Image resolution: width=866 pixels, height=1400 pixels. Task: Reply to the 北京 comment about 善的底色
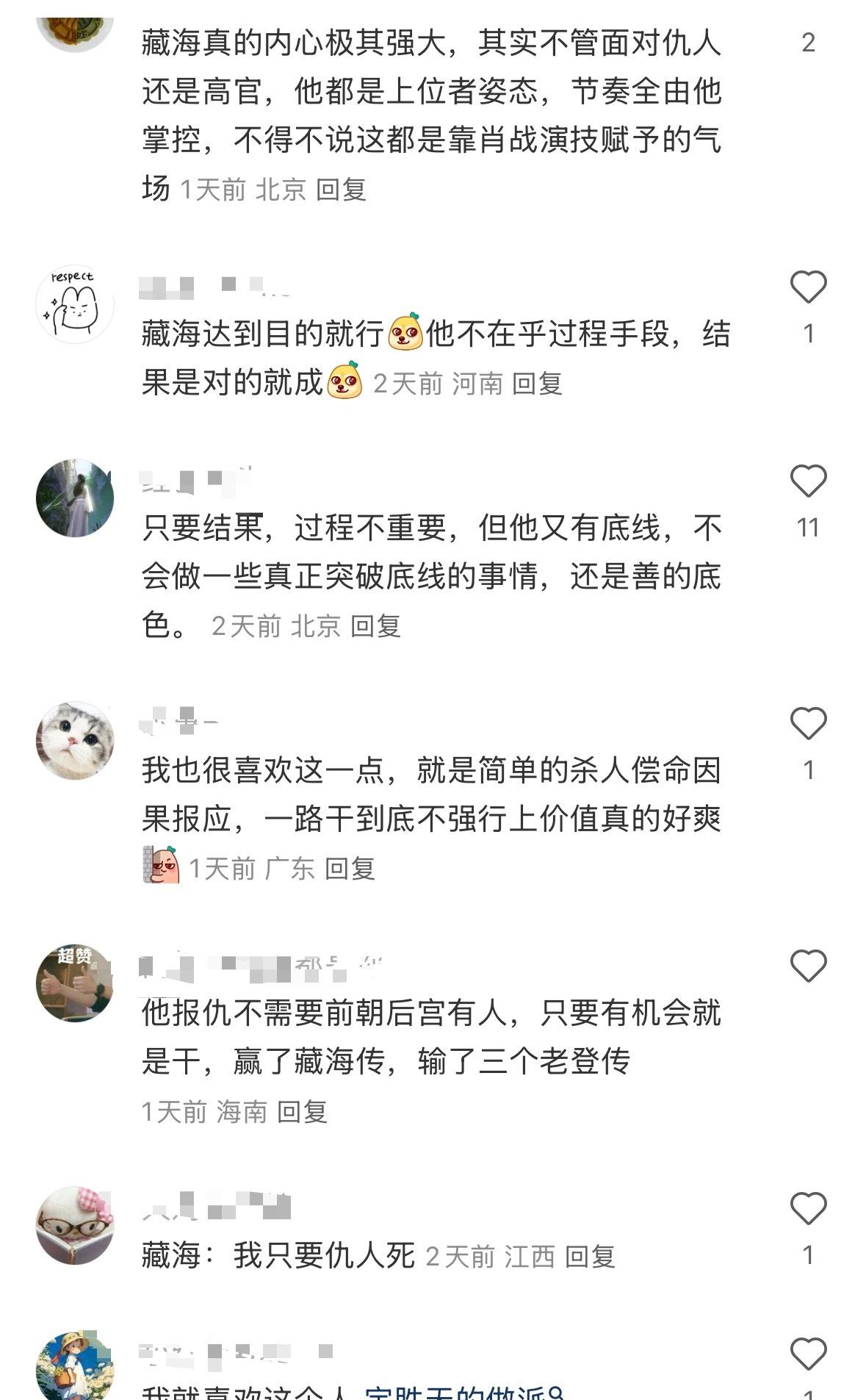[375, 626]
